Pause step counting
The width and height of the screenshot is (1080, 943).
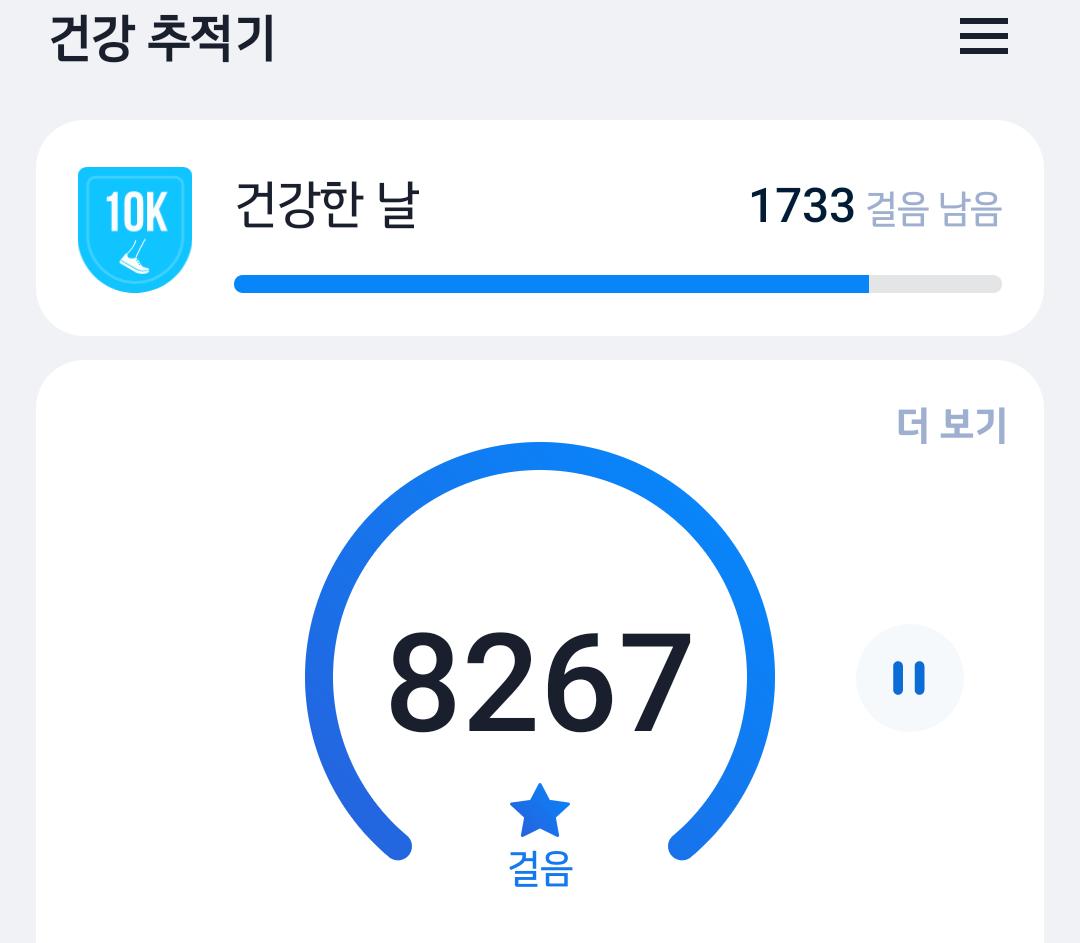point(909,678)
